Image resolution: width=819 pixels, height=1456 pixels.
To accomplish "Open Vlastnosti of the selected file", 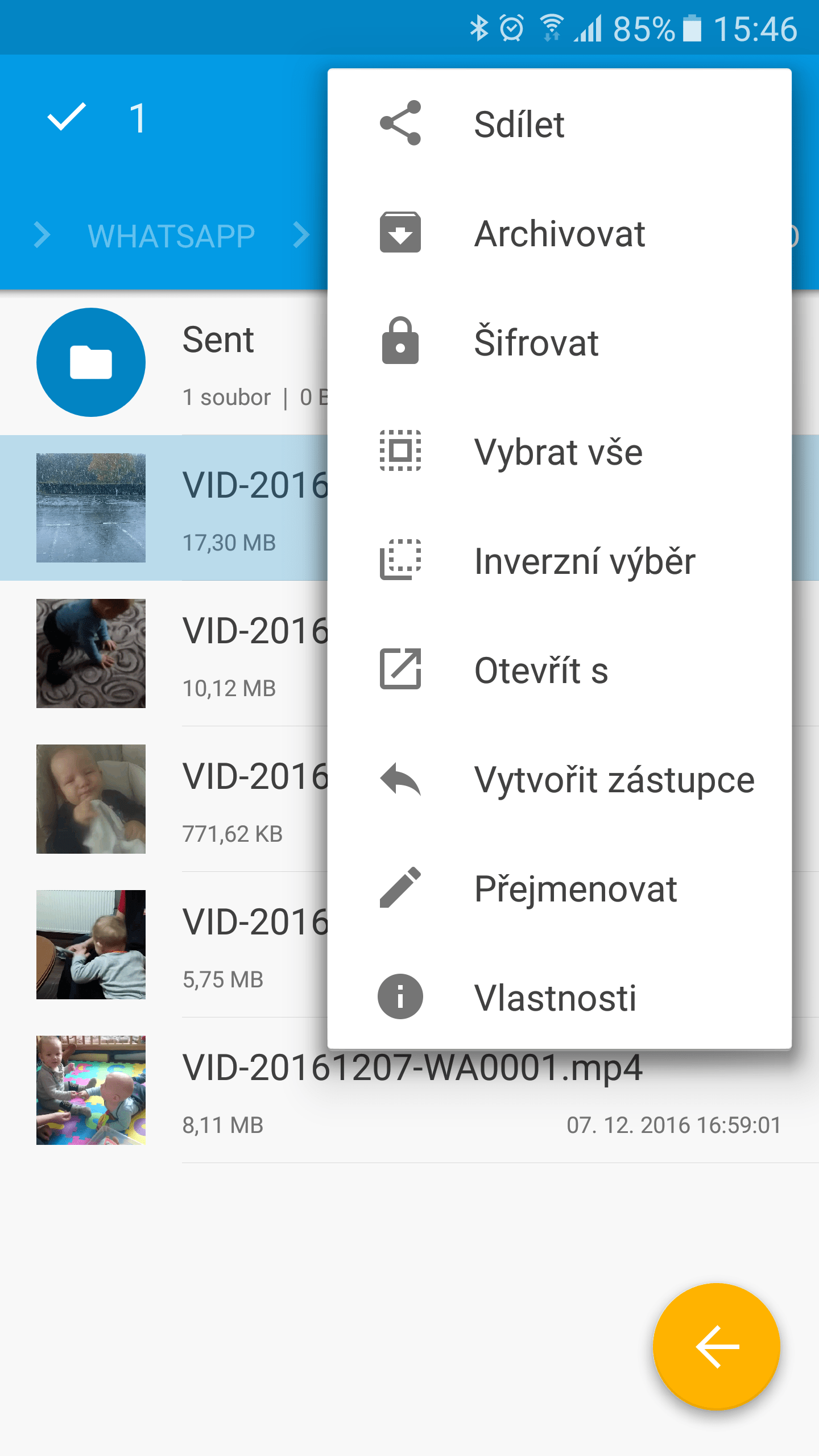I will (x=555, y=998).
